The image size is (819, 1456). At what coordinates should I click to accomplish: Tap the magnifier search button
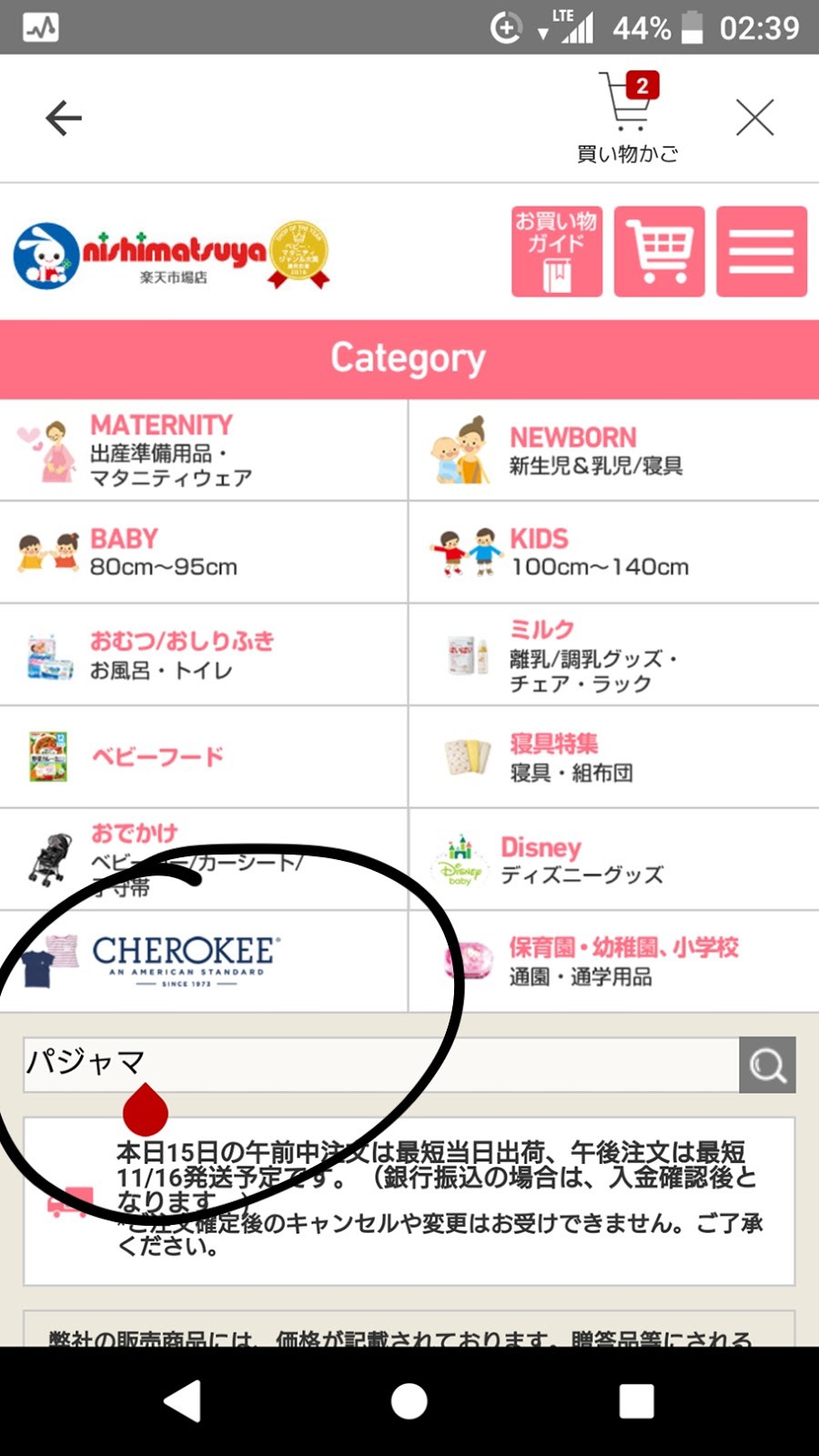pos(767,1064)
